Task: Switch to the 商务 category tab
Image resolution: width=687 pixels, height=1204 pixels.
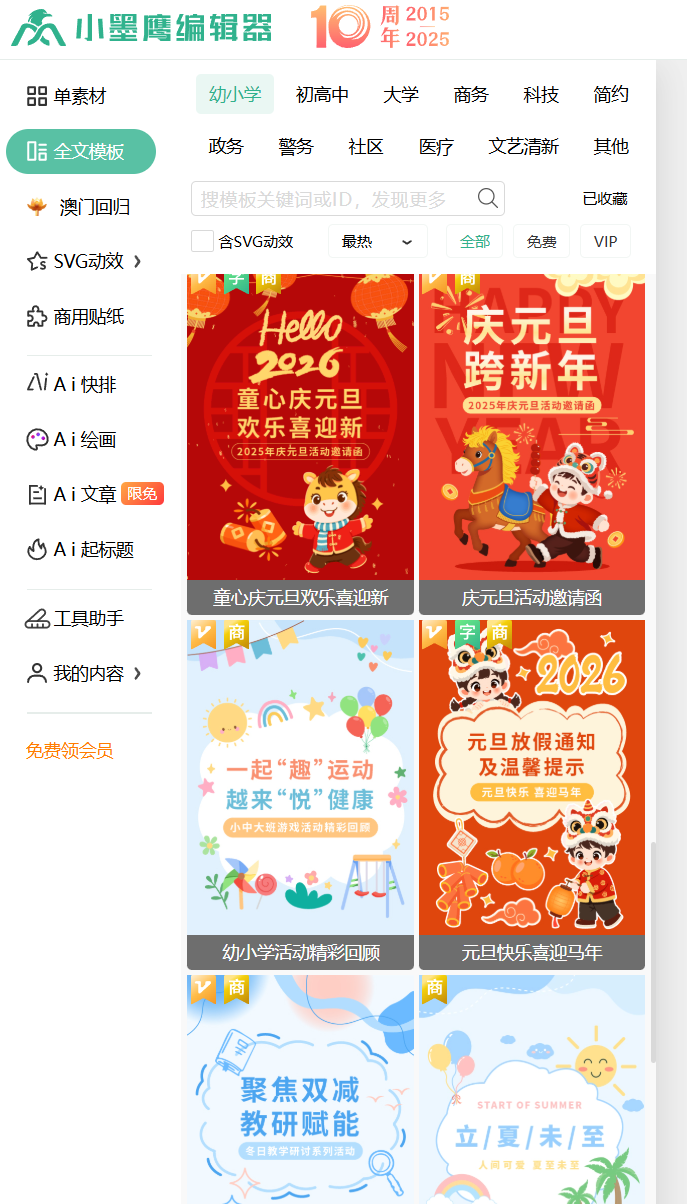Action: (471, 95)
